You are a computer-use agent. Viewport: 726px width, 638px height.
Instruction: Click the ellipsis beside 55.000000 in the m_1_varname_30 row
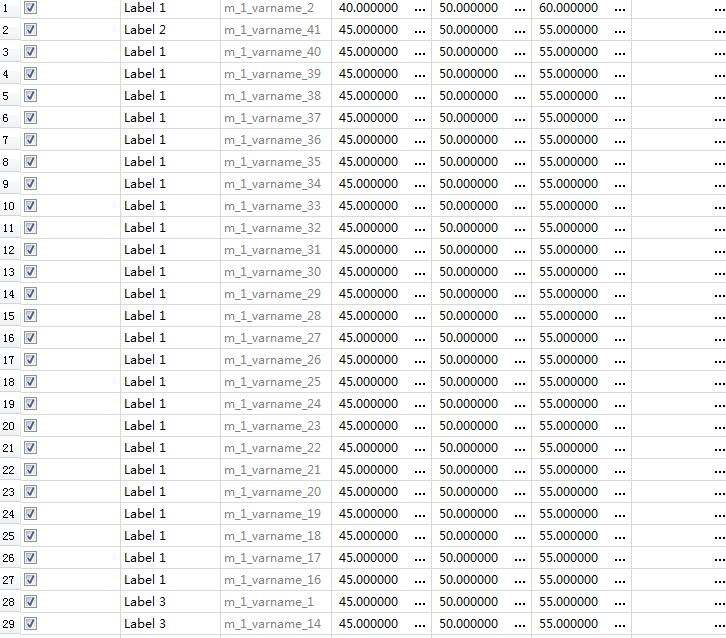coord(619,273)
